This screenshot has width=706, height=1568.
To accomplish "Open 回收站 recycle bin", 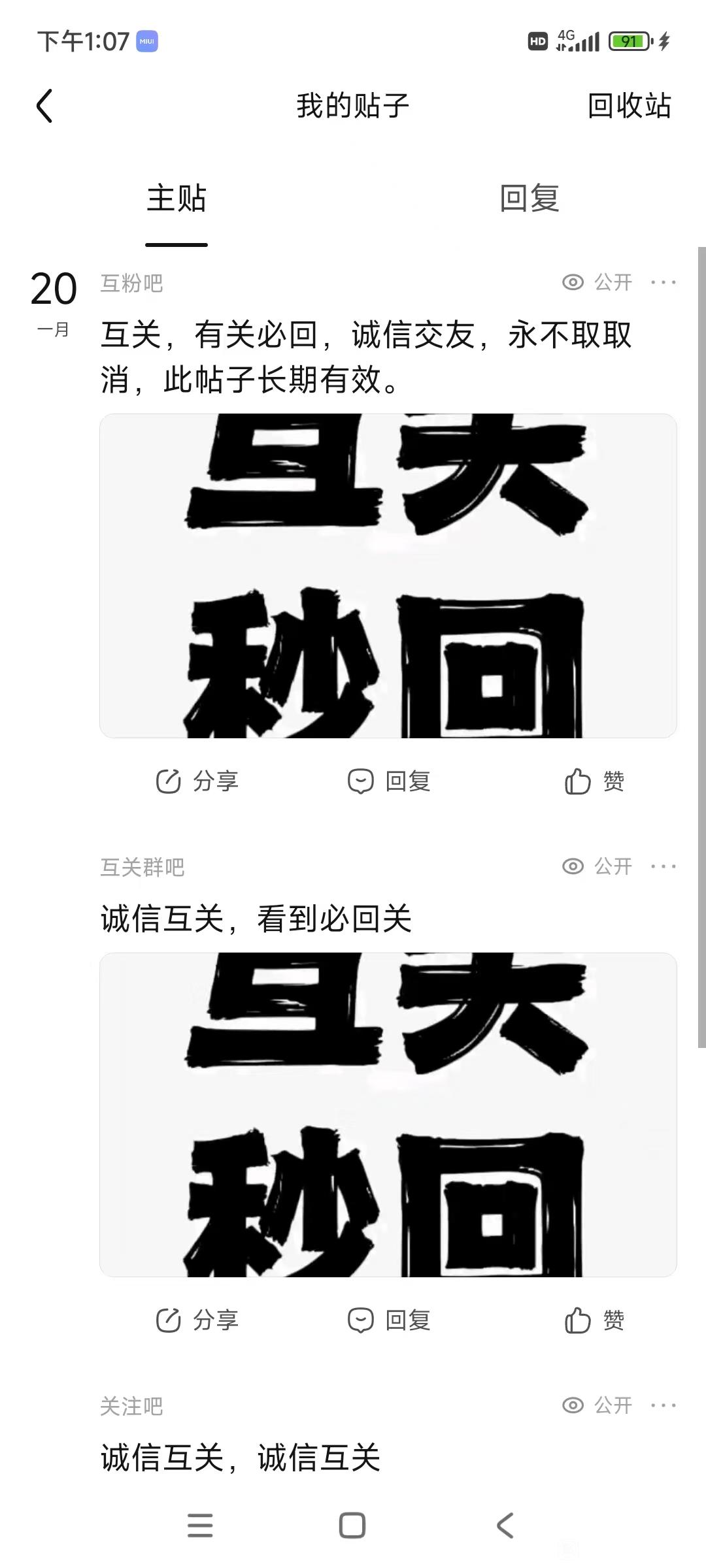I will 629,106.
